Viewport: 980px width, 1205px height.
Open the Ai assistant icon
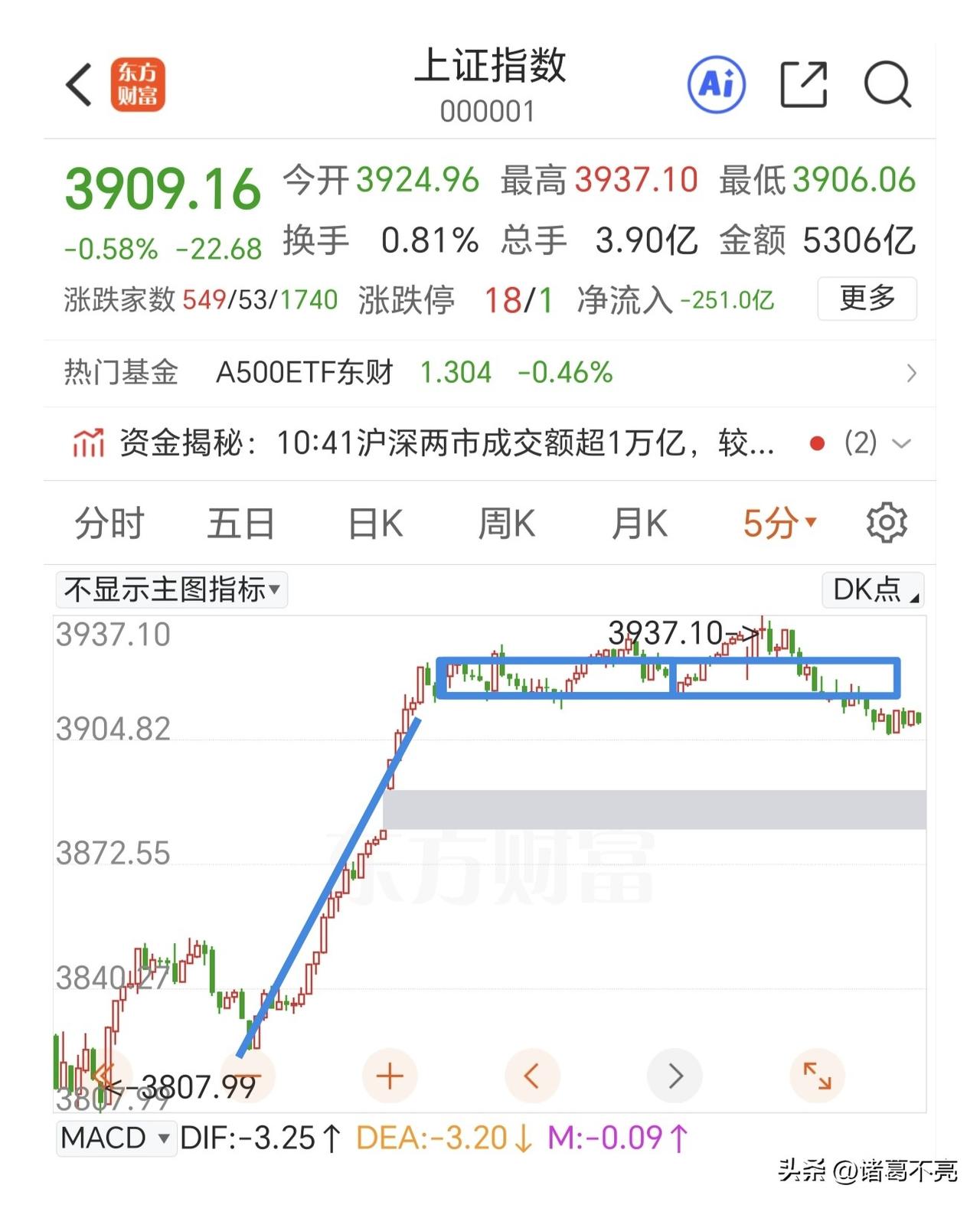716,84
